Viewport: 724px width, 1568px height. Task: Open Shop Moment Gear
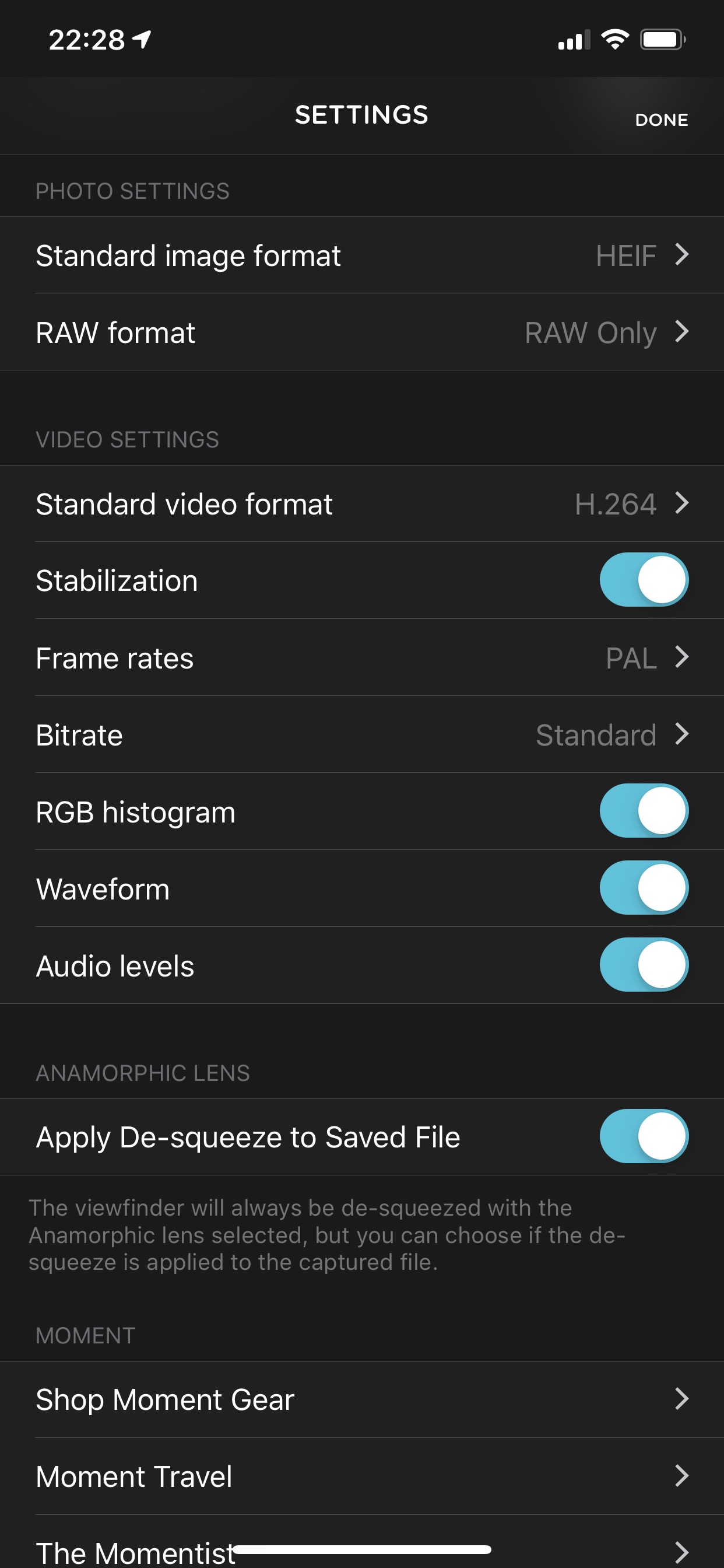pyautogui.click(x=362, y=1399)
